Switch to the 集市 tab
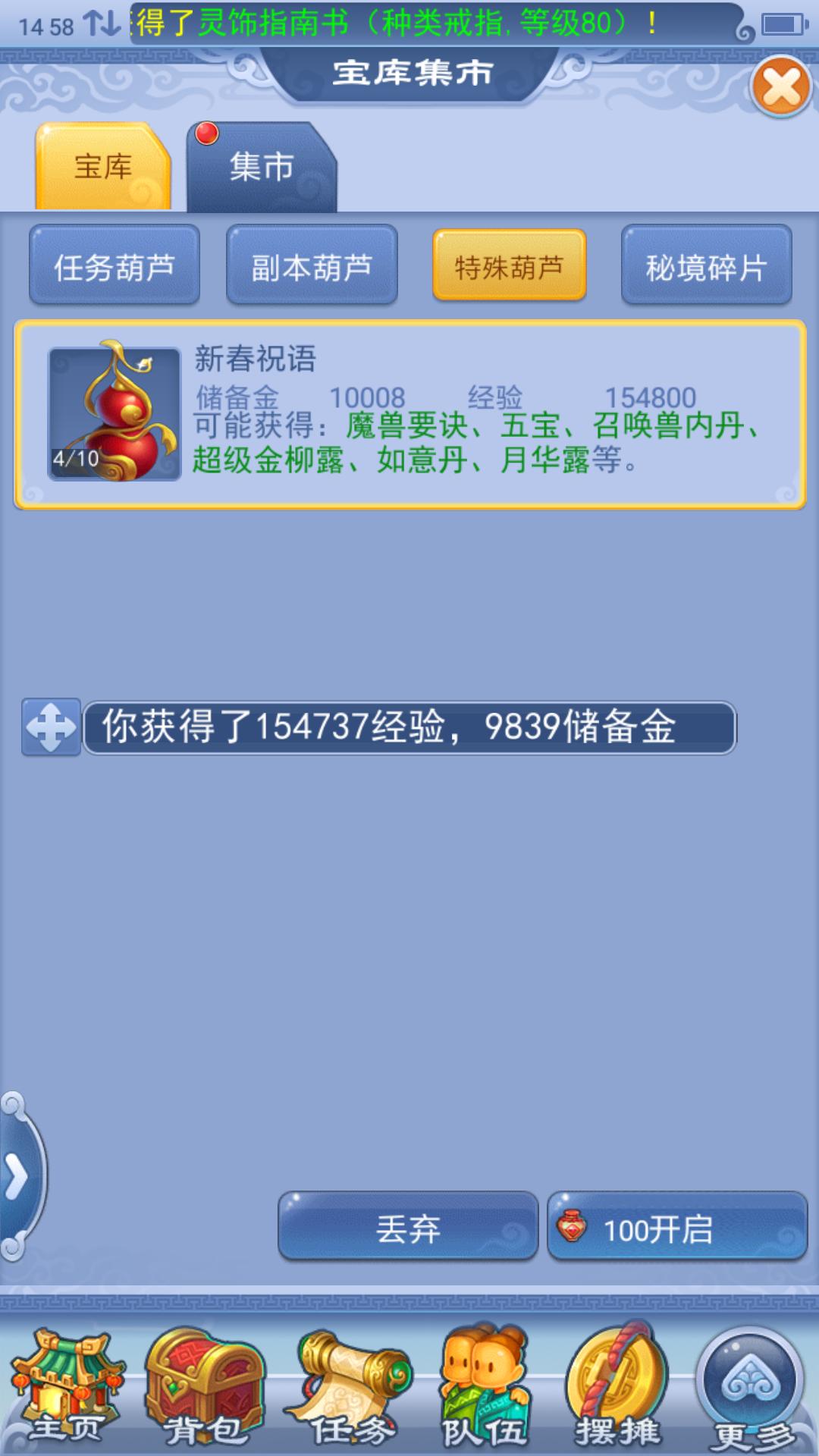Screen dimensions: 819x1456 (x=261, y=167)
